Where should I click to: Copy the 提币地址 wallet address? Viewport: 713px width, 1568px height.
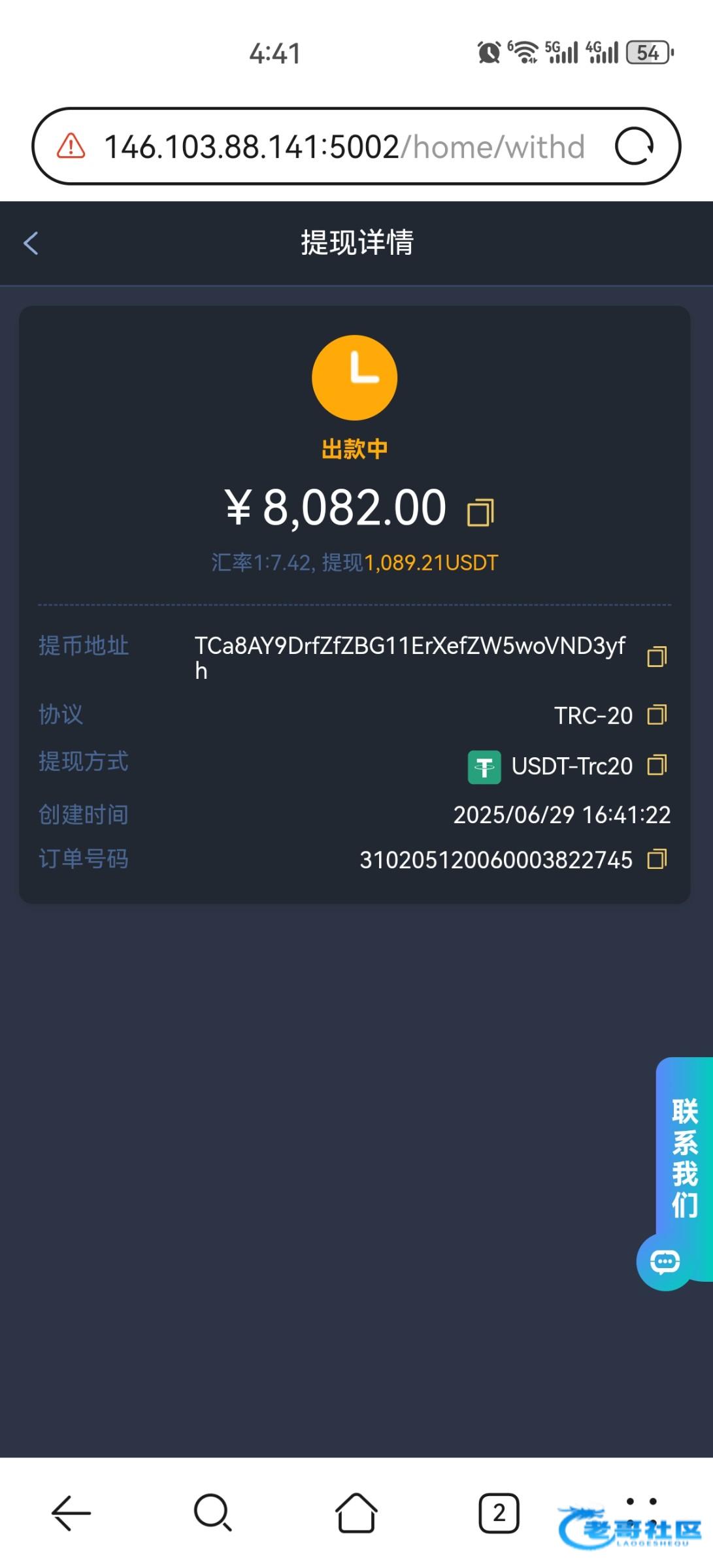[657, 657]
